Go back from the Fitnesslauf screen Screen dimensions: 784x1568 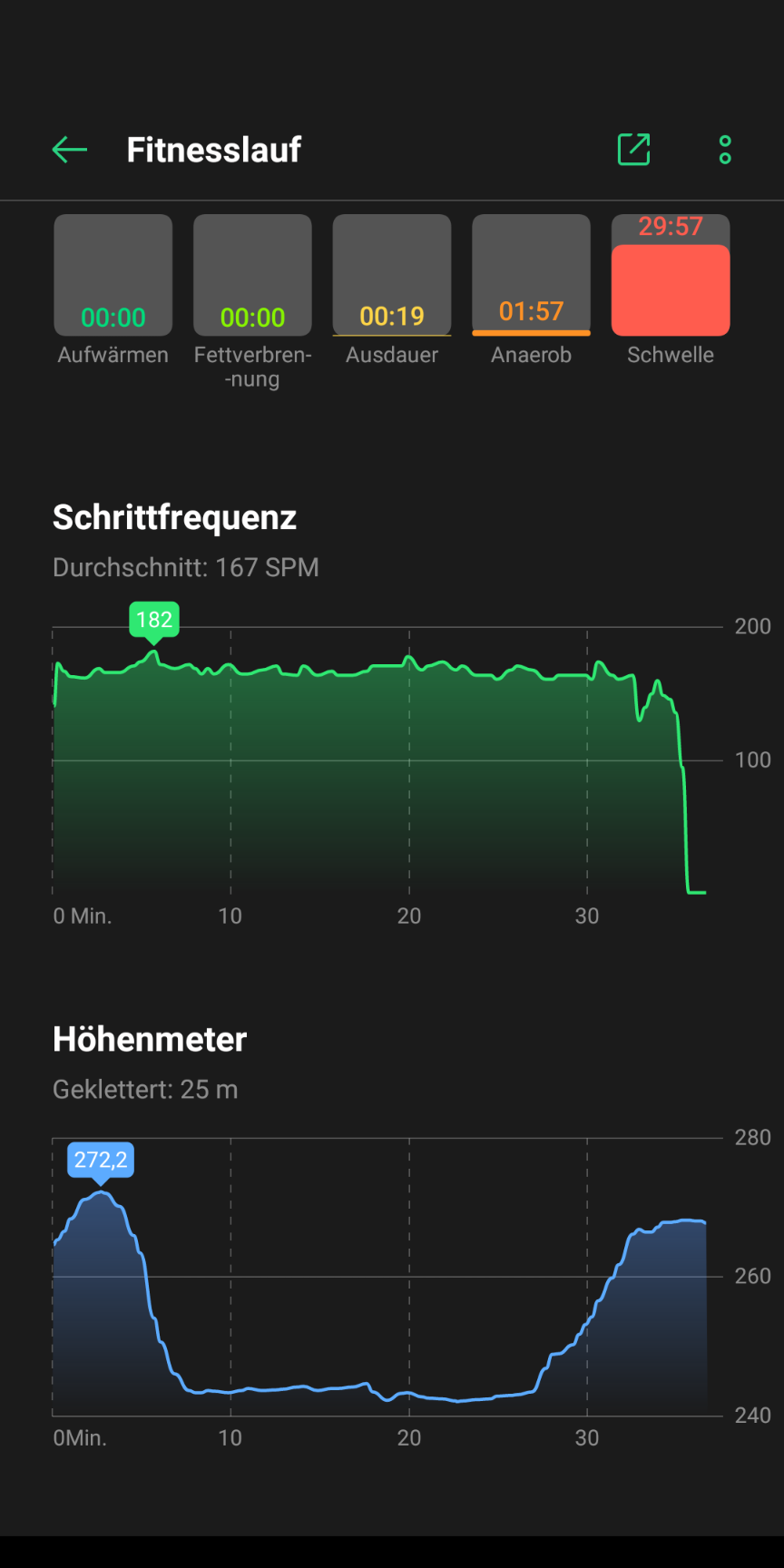click(x=70, y=150)
